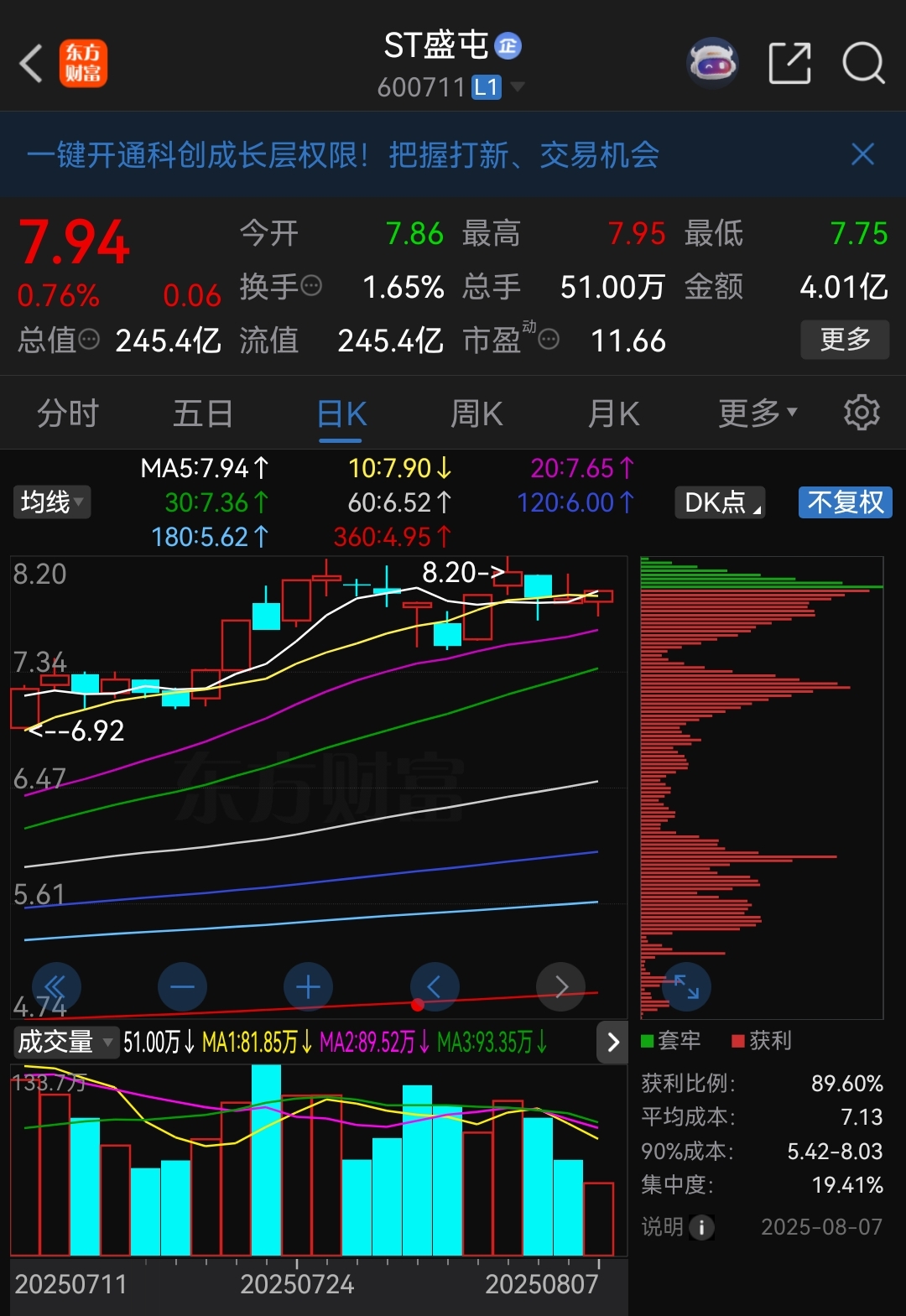Open the share panel icon
Screen dimensions: 906x1316
pos(789,62)
